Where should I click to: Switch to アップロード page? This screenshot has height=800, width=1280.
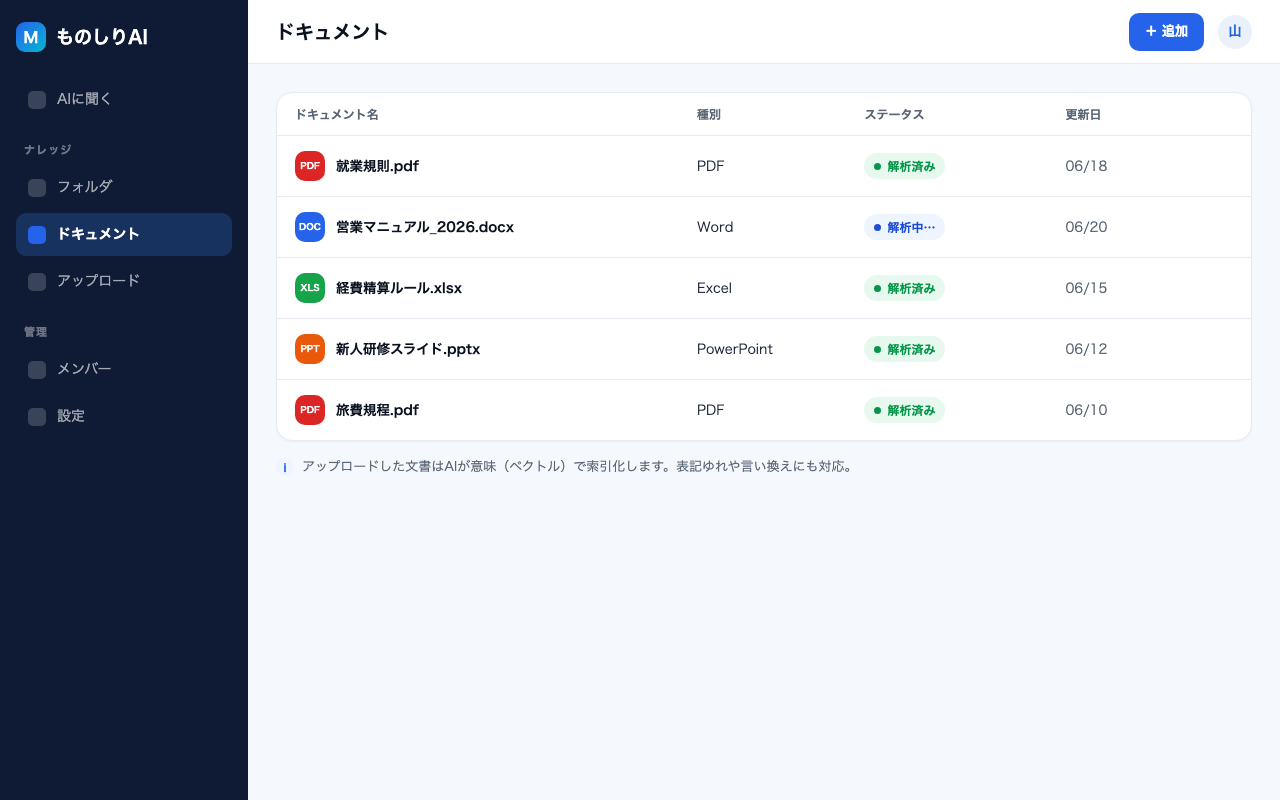pyautogui.click(x=124, y=281)
